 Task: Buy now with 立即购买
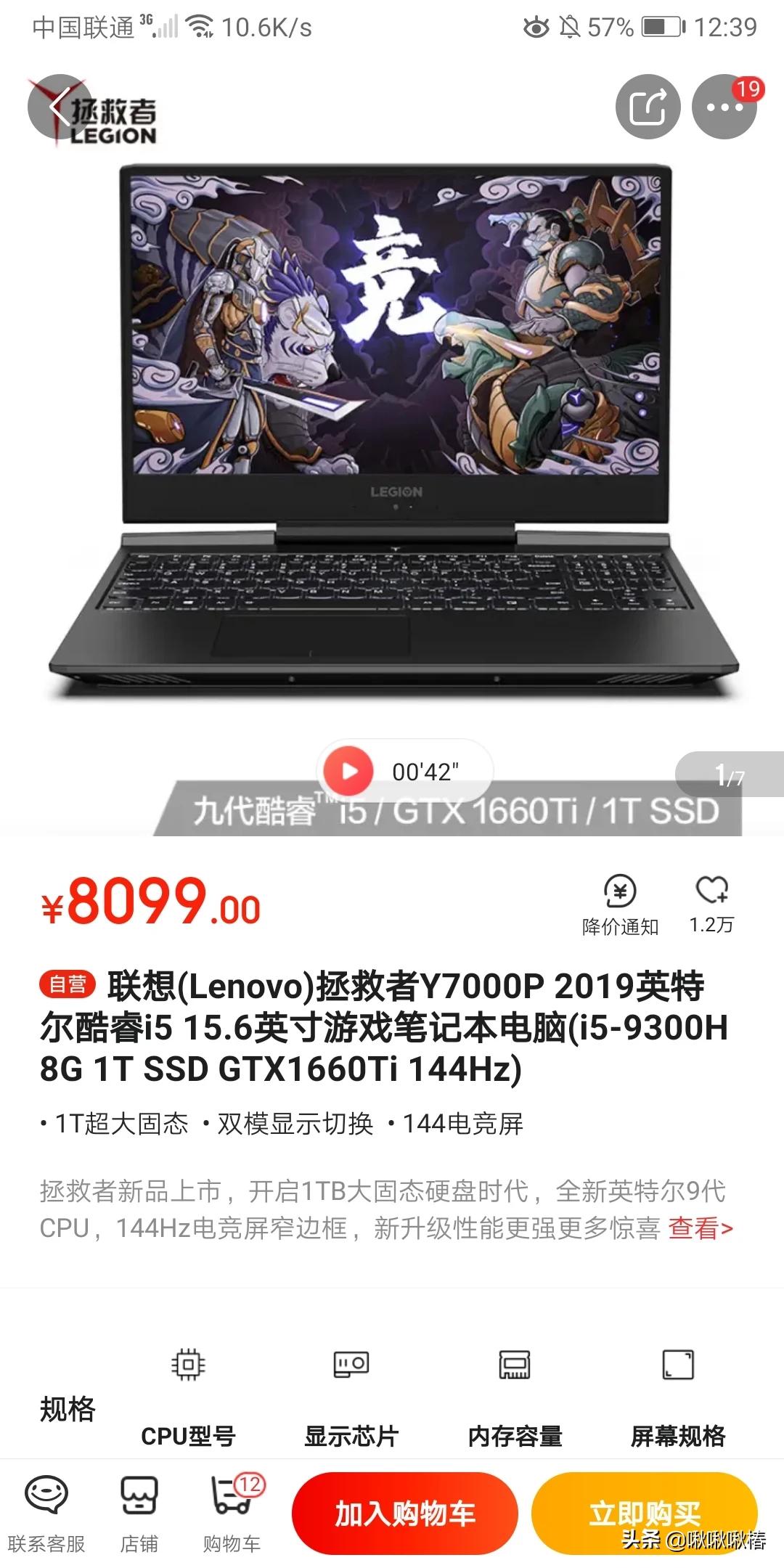coord(644,1513)
